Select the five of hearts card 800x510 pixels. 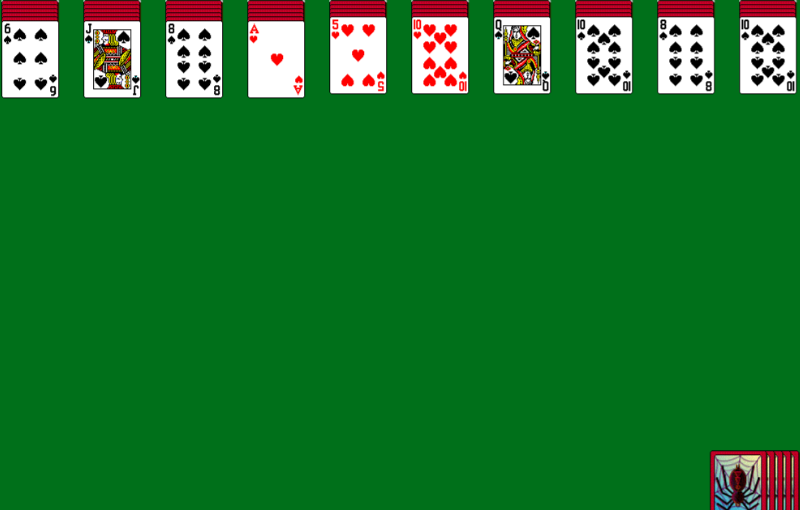point(358,56)
